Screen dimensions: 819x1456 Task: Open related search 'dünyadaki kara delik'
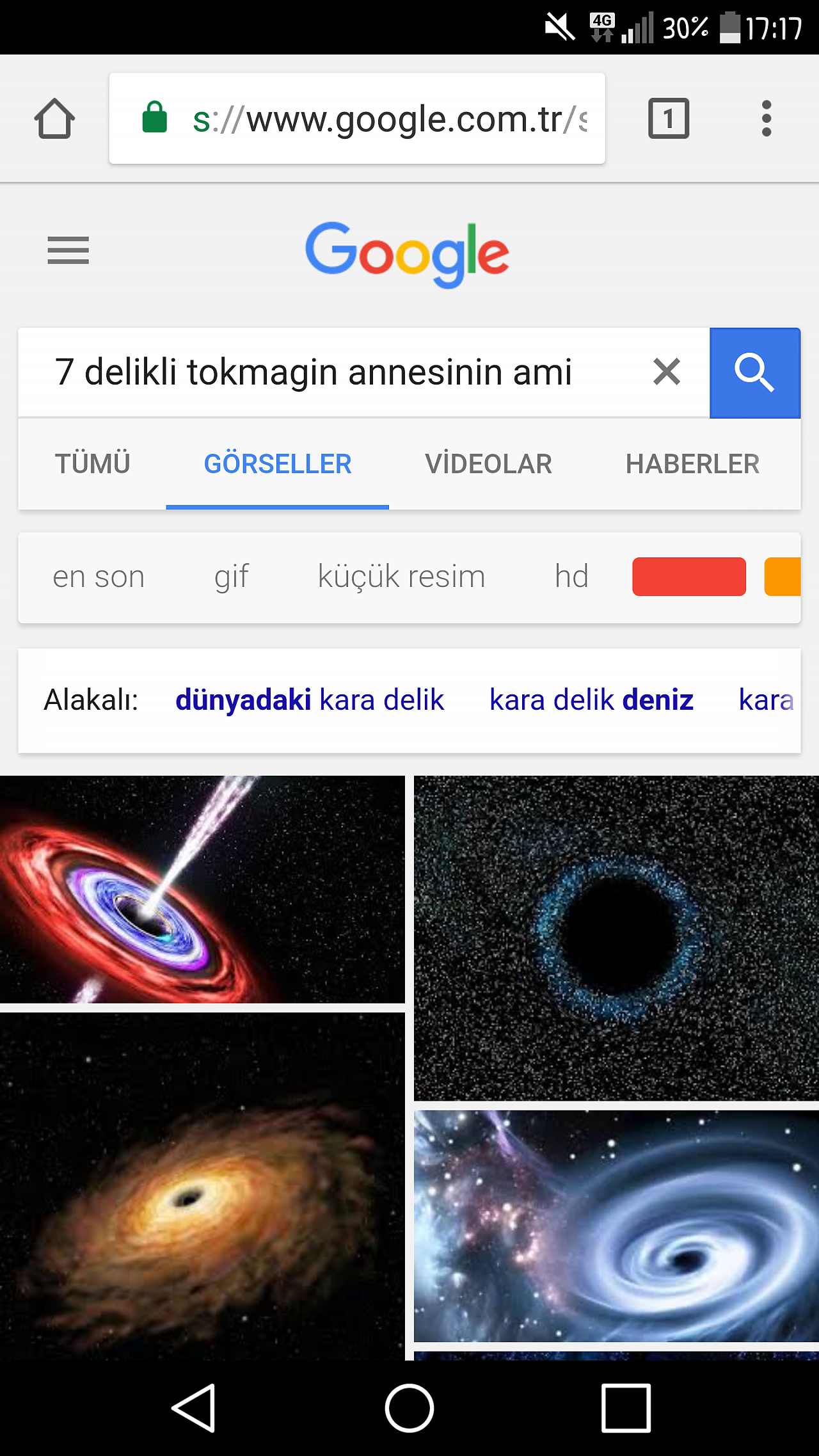pos(310,700)
